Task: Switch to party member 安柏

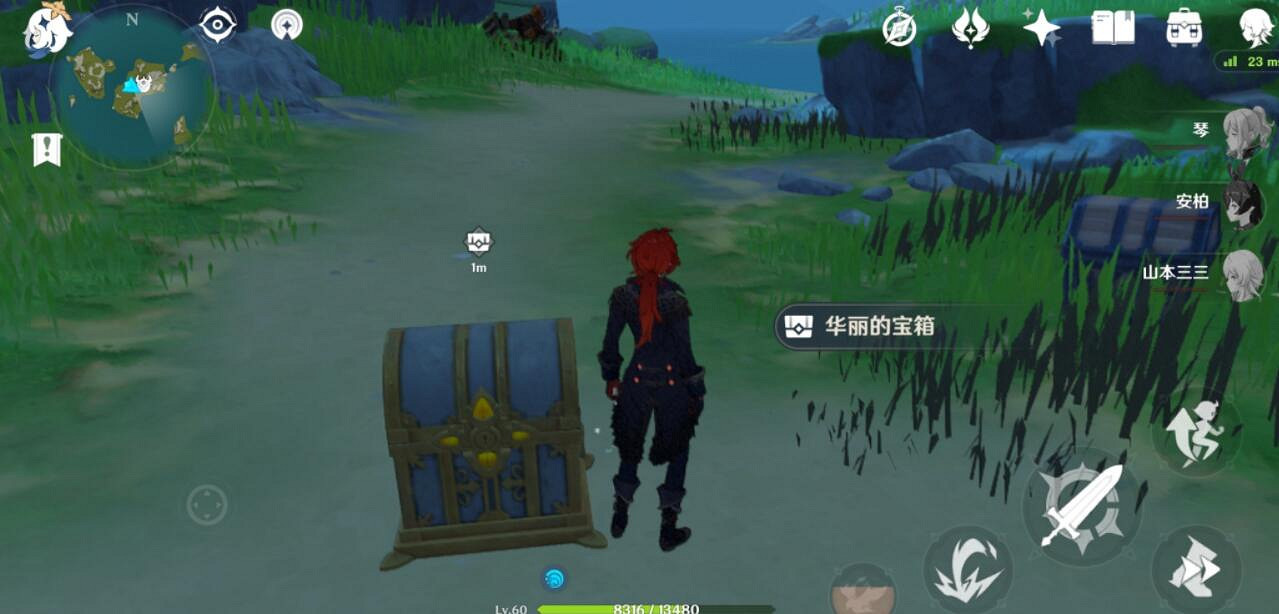Action: (x=1243, y=203)
